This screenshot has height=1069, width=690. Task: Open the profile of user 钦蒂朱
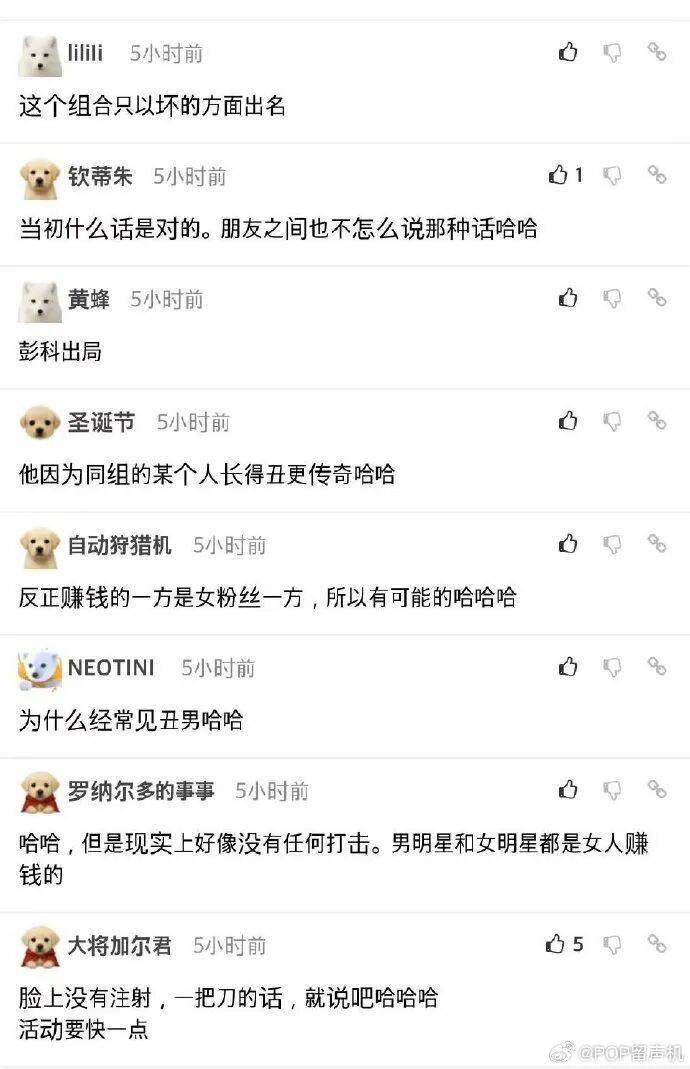tap(100, 176)
